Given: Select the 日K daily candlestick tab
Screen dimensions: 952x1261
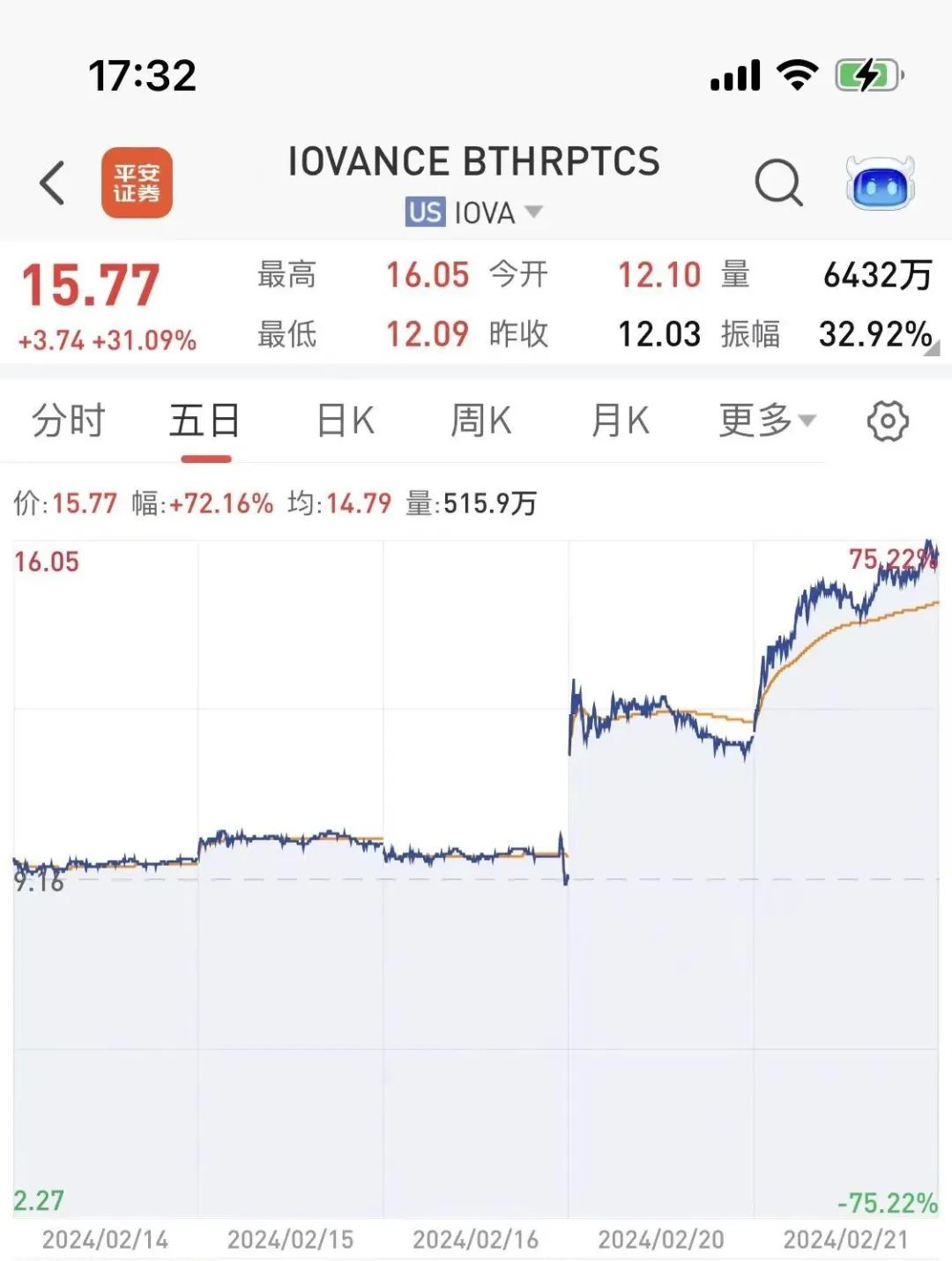Looking at the screenshot, I should tap(344, 421).
